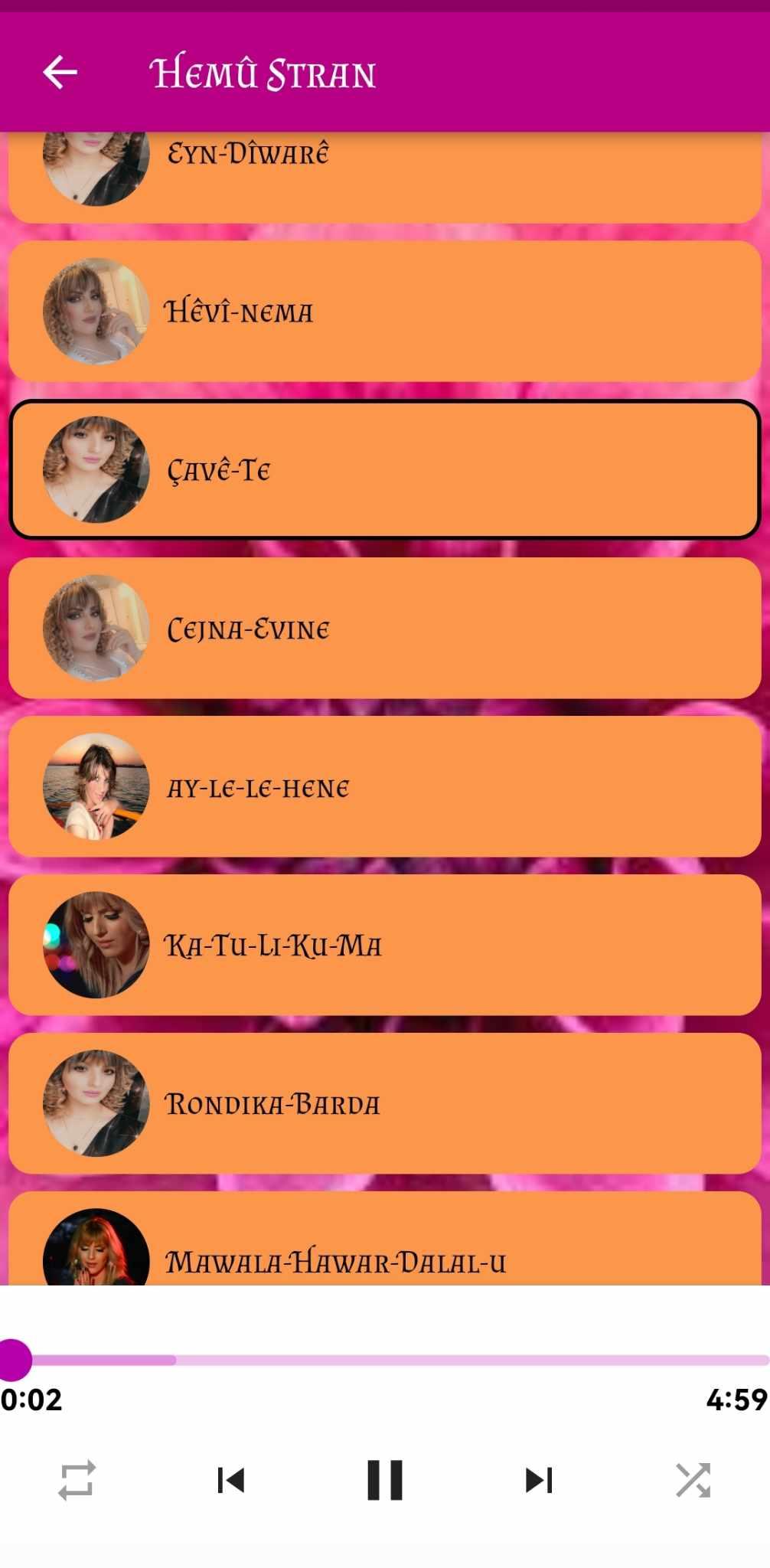Viewport: 770px width, 1568px height.
Task: Start the song Rondika-Barda
Action: pyautogui.click(x=384, y=1103)
